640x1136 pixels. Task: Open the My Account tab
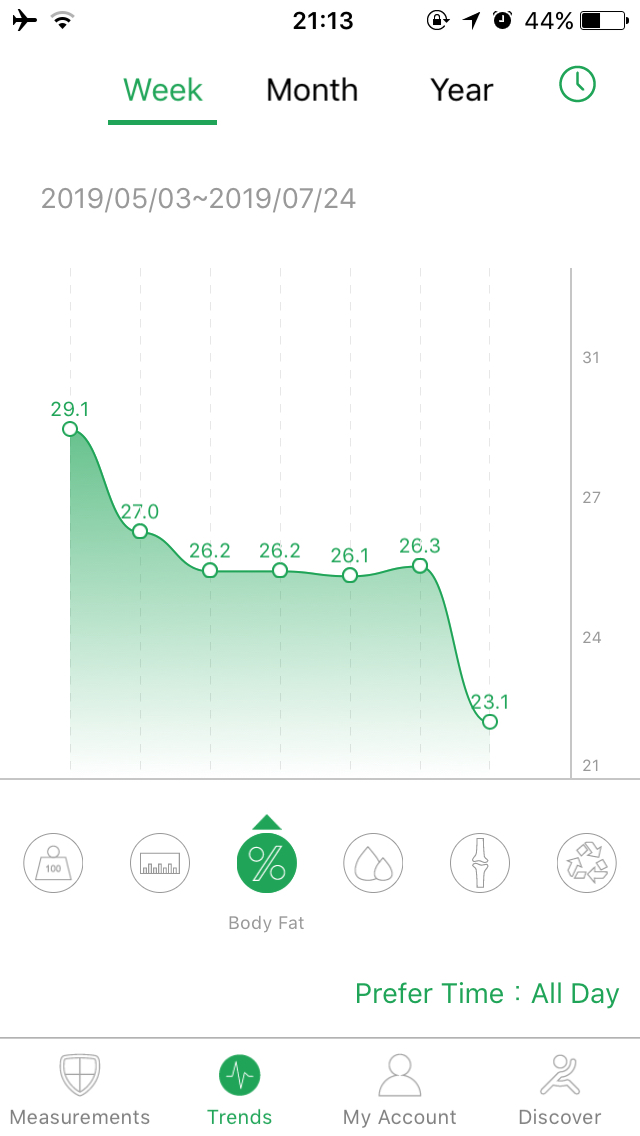[x=400, y=1090]
